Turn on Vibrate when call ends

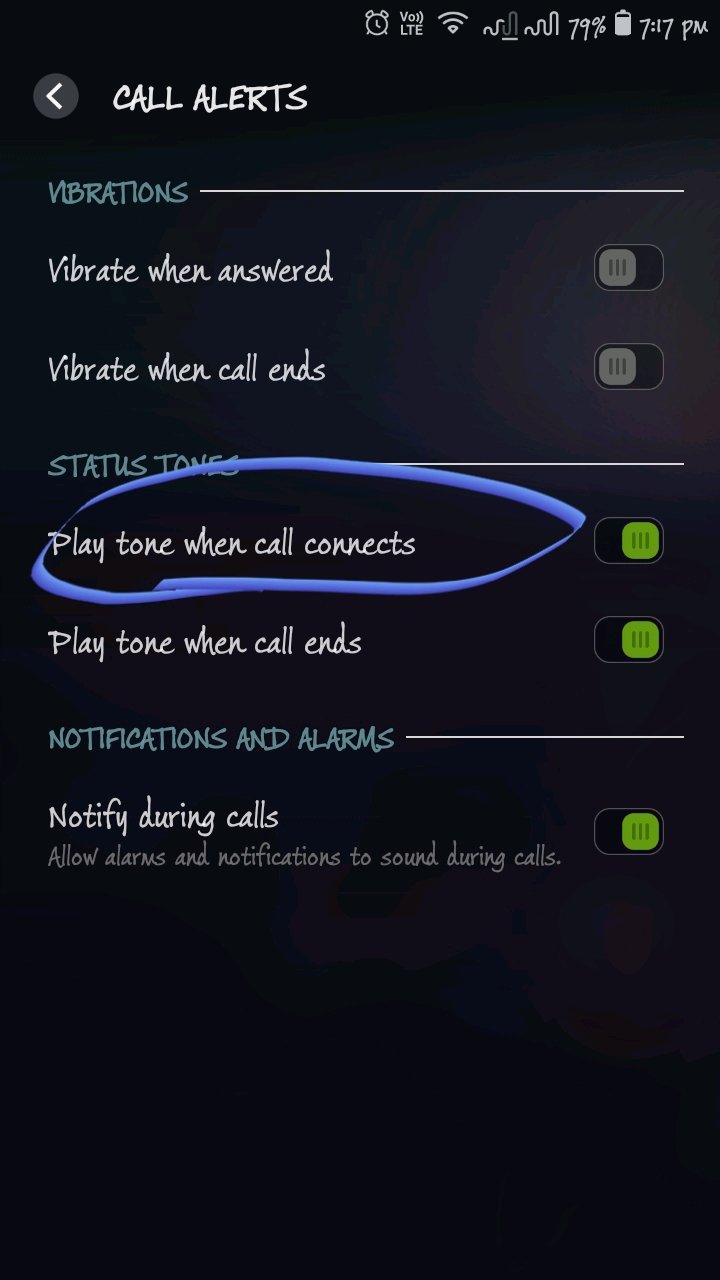(x=628, y=367)
